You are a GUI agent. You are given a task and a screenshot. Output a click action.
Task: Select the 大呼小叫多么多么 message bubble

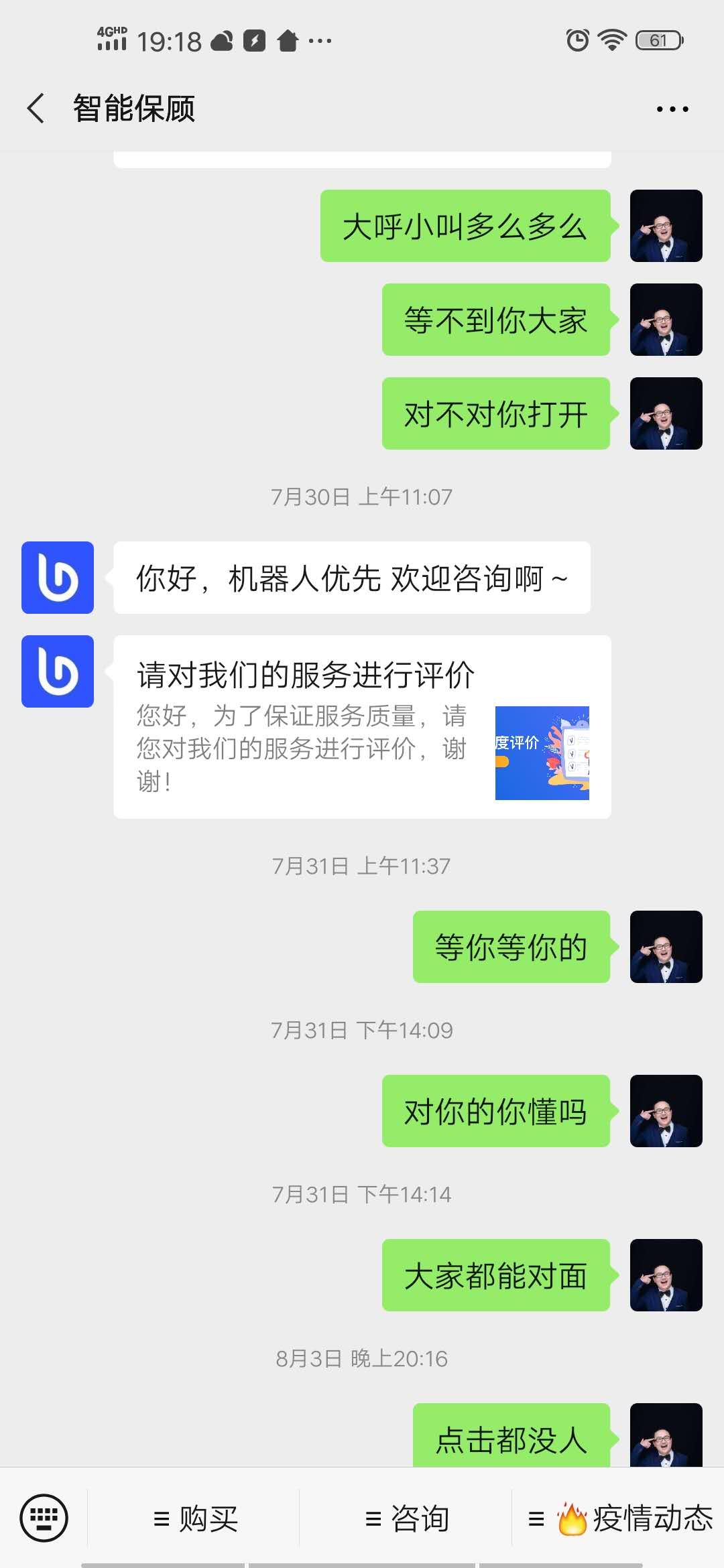pos(466,226)
